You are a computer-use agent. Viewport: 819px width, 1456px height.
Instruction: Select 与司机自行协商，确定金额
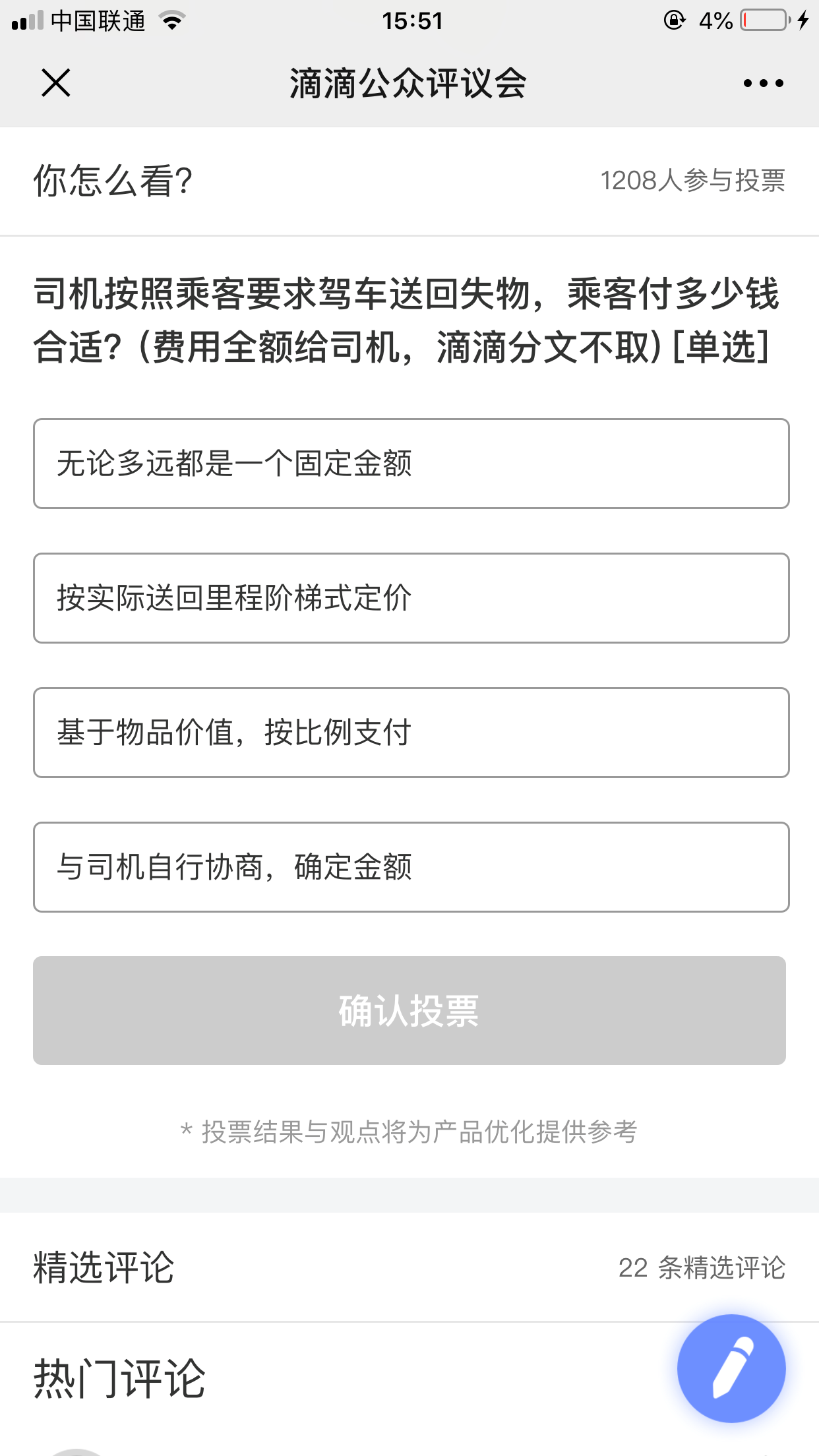[411, 867]
